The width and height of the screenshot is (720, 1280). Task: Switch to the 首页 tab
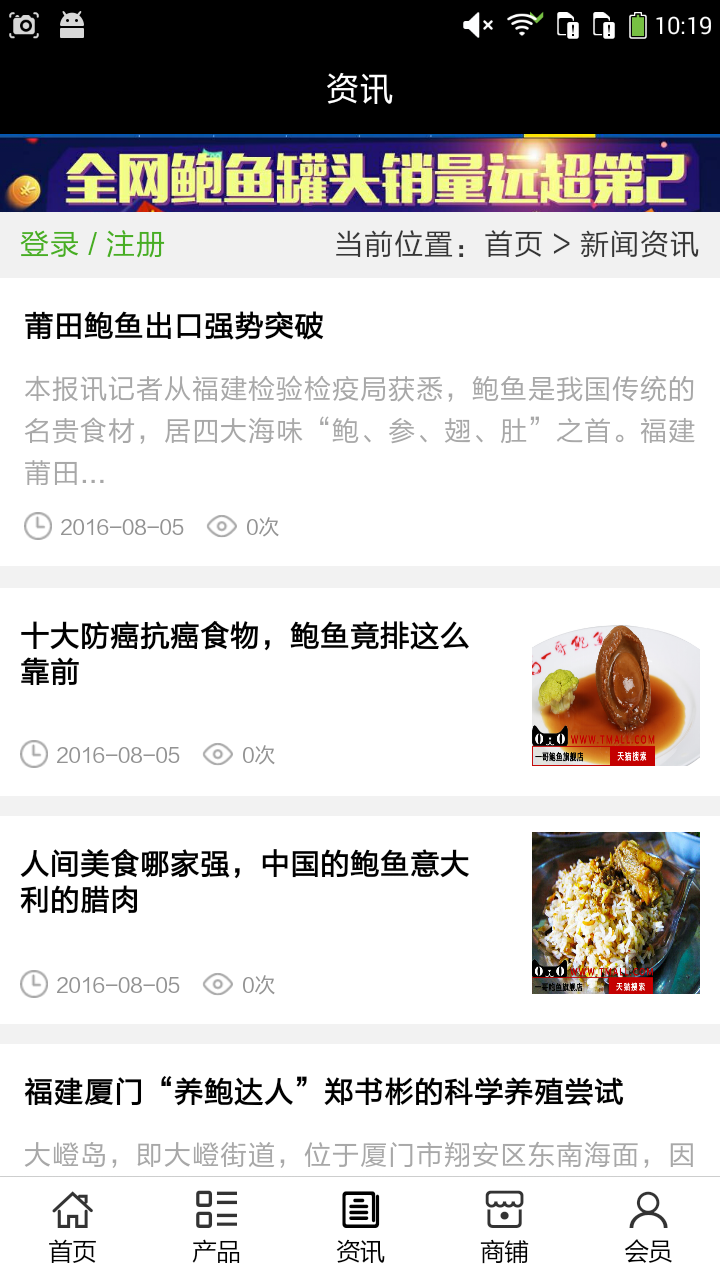coord(72,1227)
